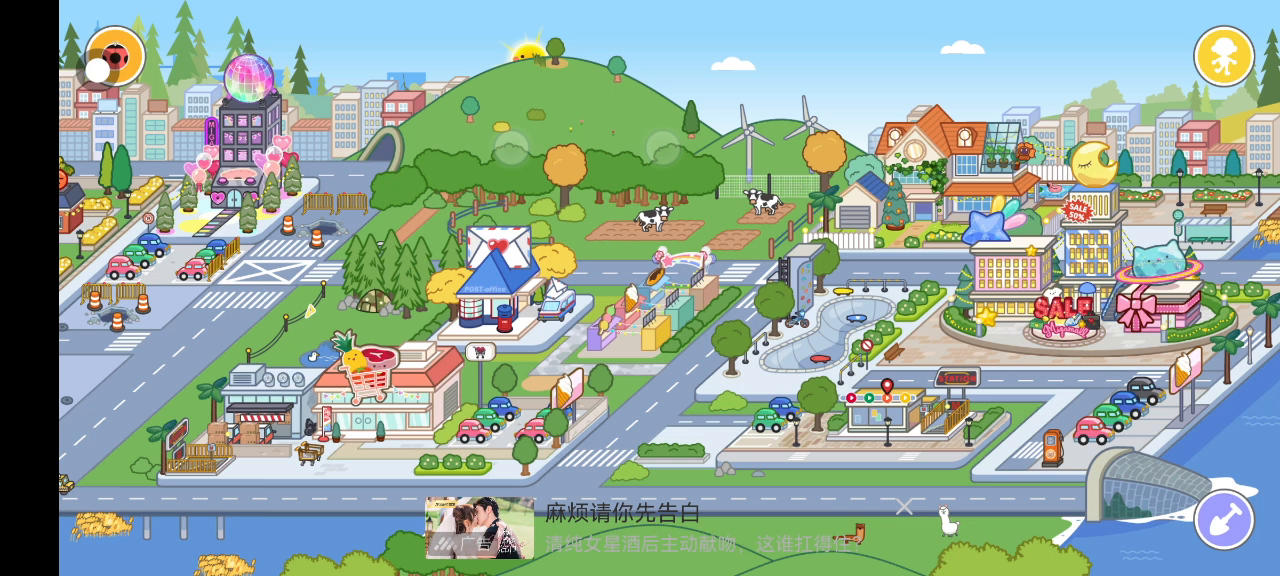This screenshot has width=1280, height=576.
Task: Dismiss the ad banner with X
Action: (x=904, y=508)
